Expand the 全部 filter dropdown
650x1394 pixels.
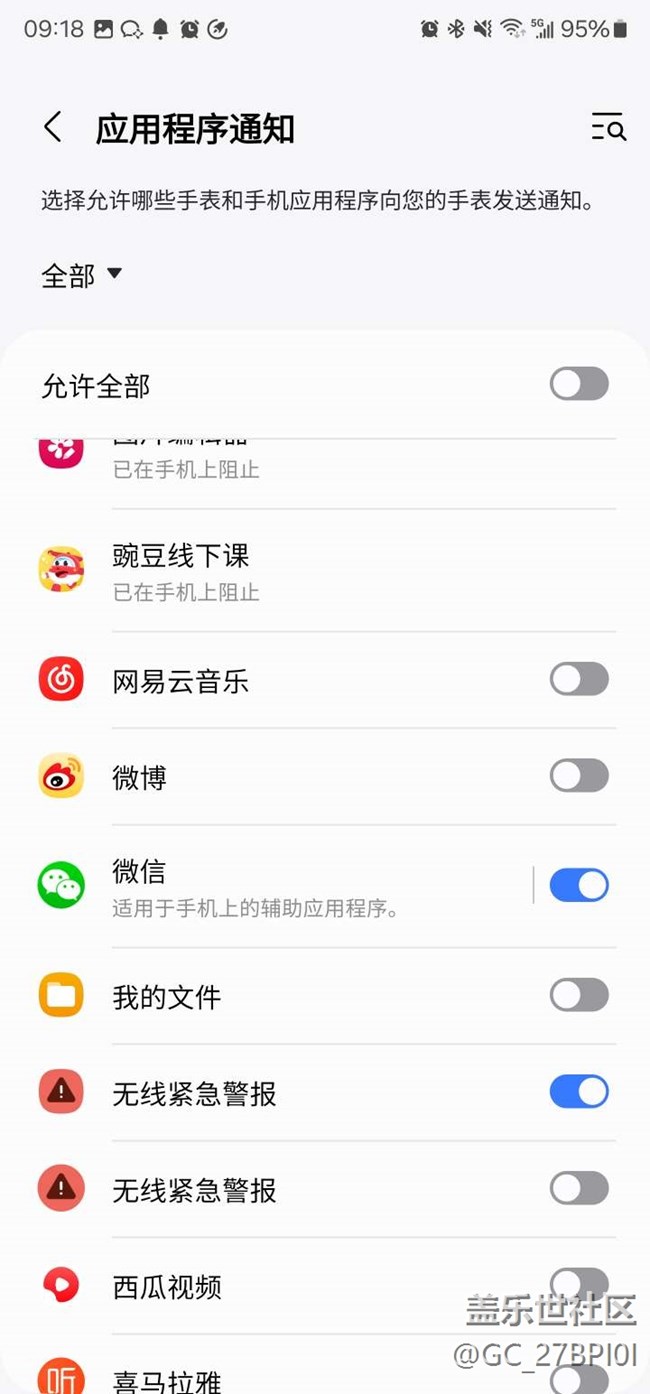[81, 275]
